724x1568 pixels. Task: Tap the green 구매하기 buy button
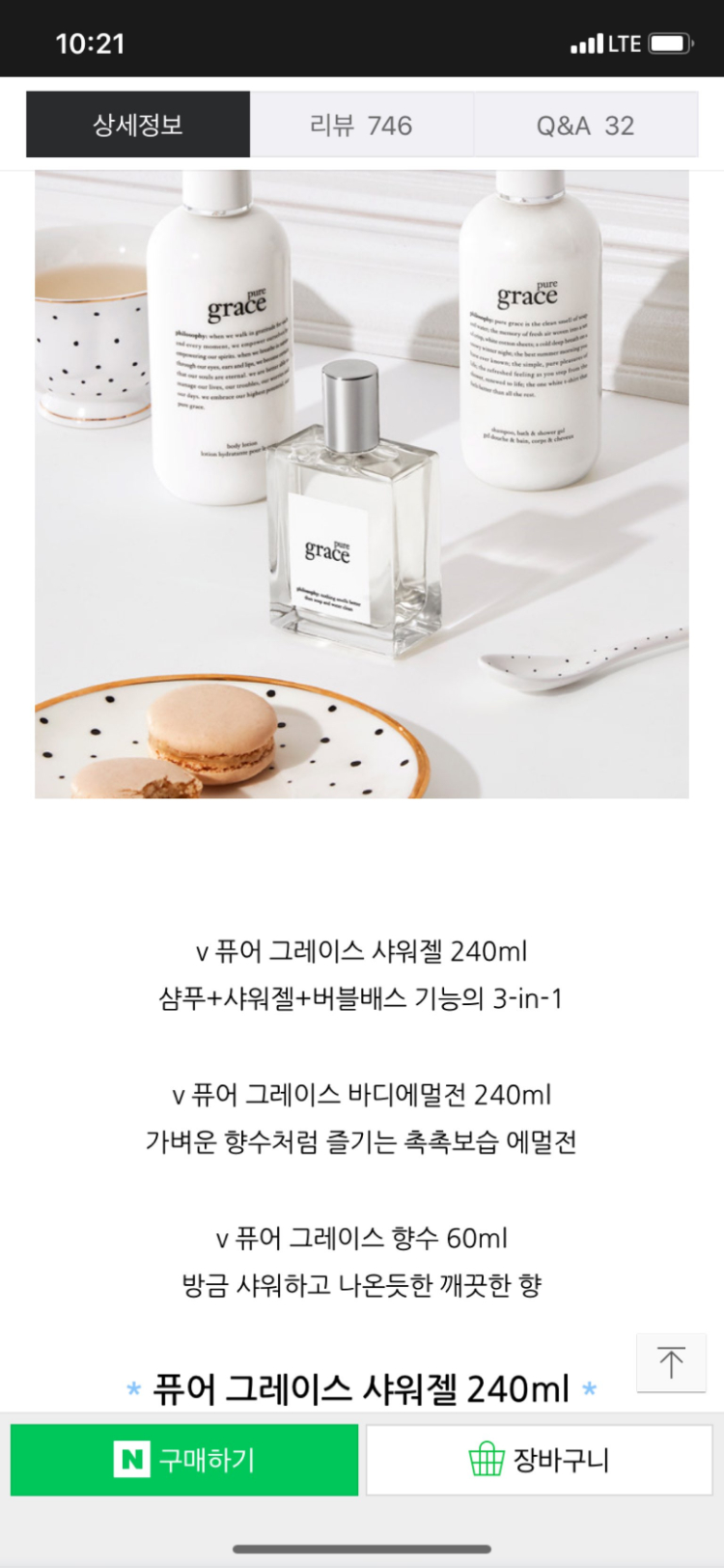pos(184,1459)
